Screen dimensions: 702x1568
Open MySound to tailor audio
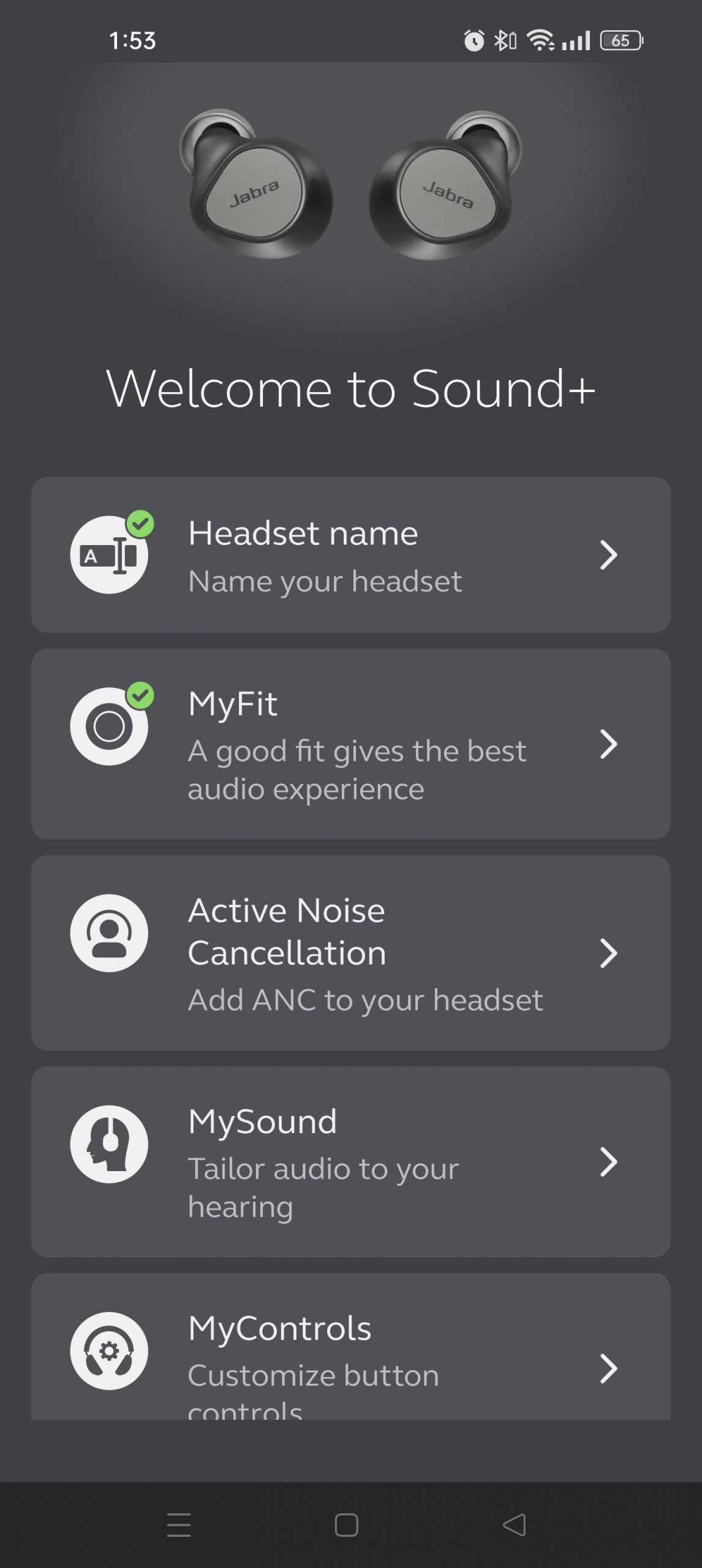tap(350, 1162)
